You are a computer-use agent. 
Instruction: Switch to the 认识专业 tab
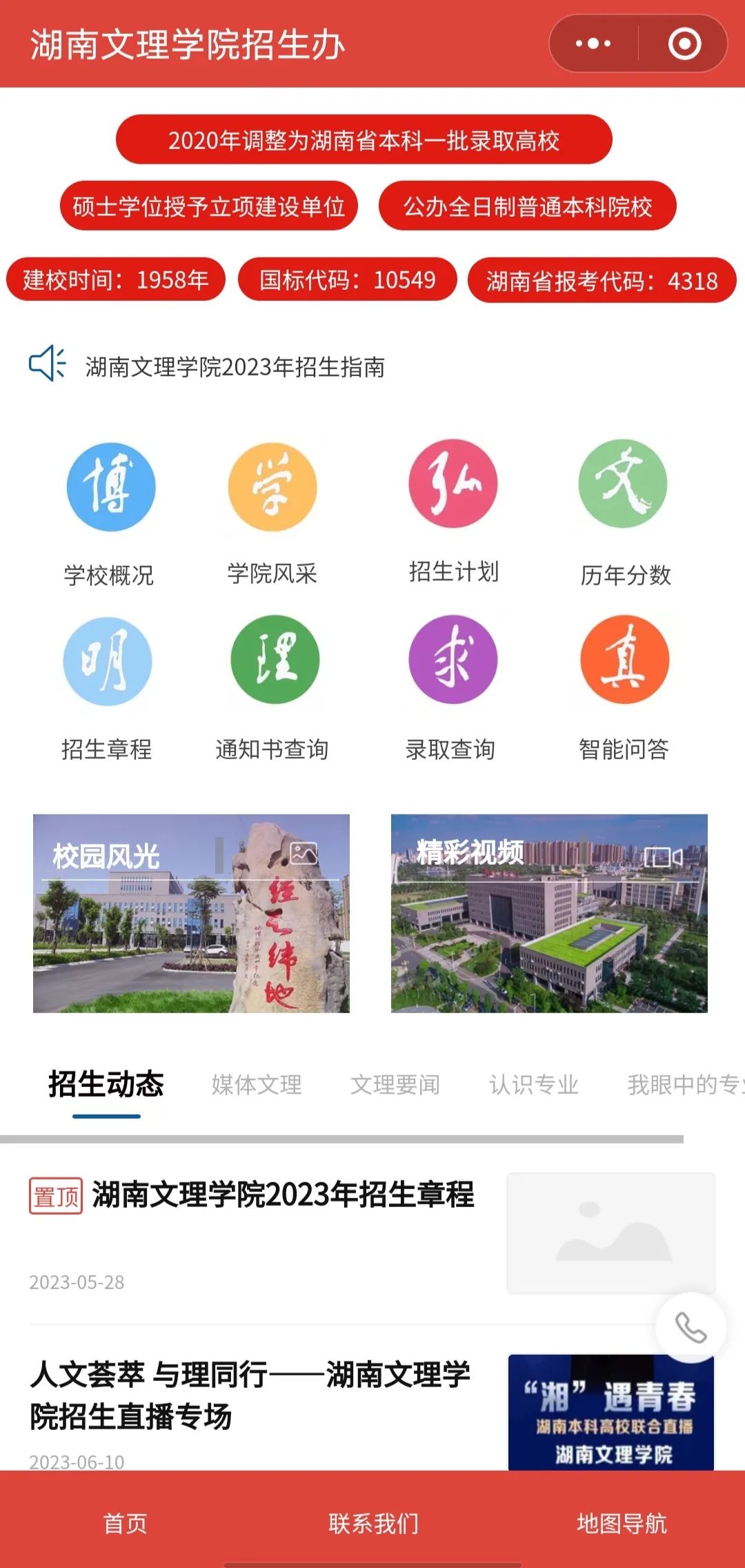coord(534,1084)
